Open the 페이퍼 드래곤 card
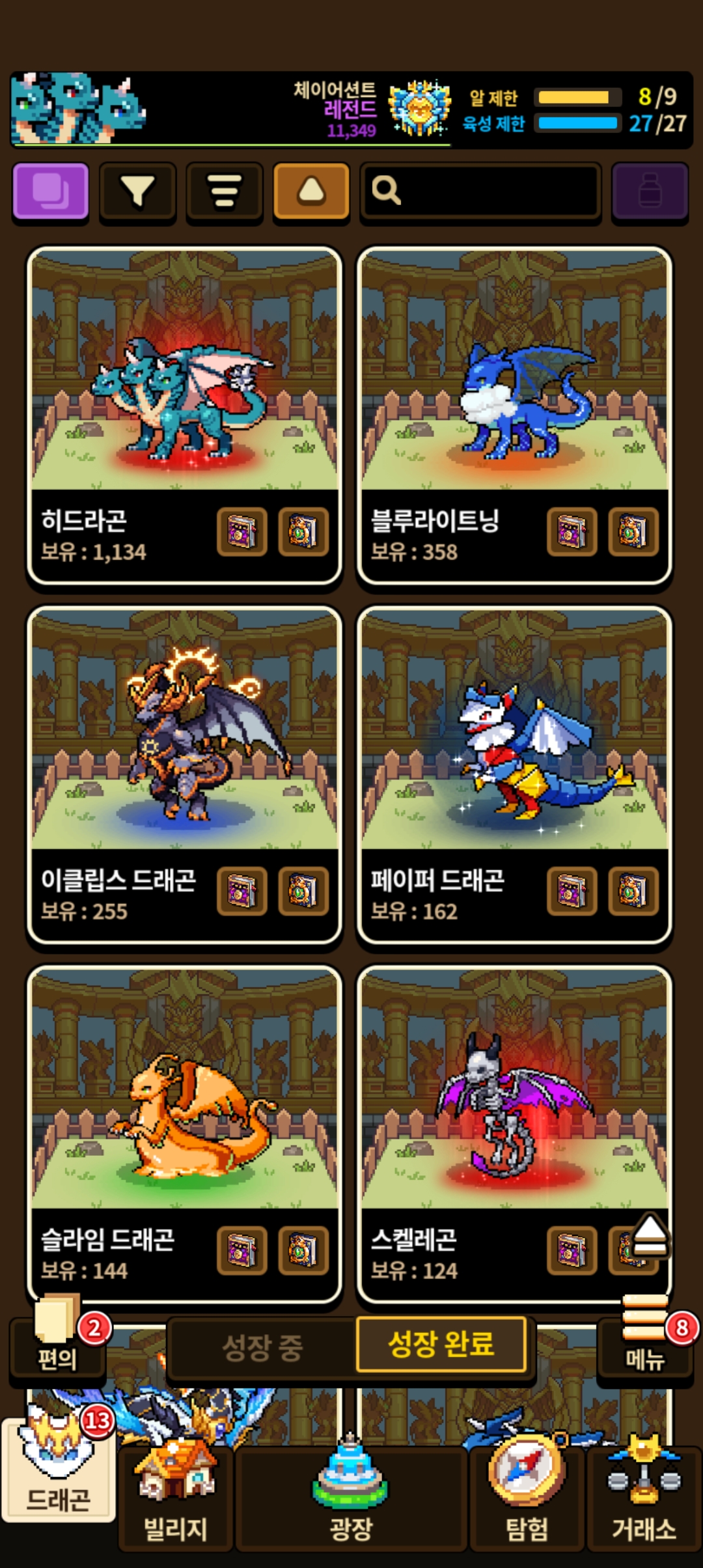 (514, 775)
